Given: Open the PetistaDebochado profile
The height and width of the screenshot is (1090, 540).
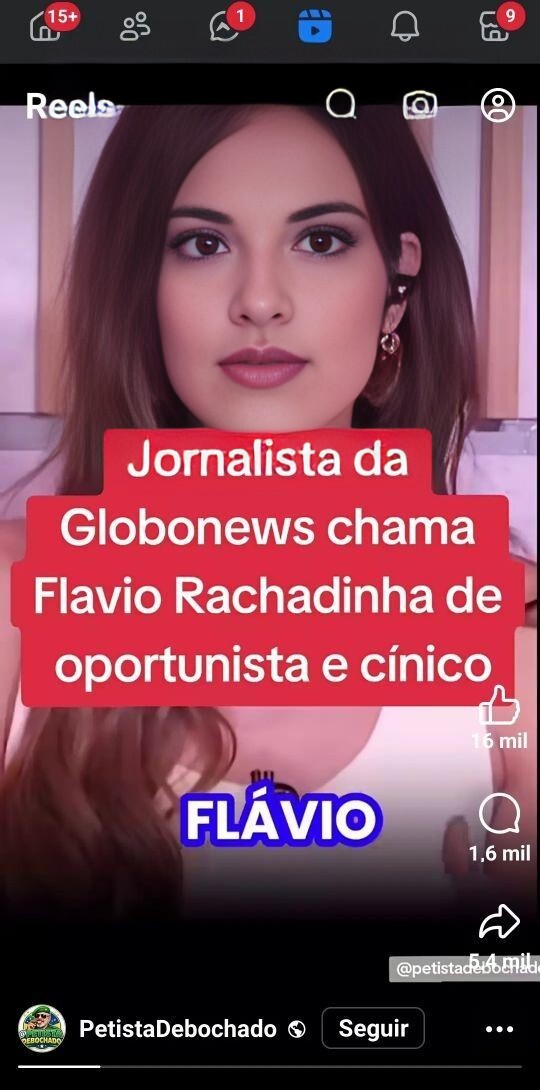Looking at the screenshot, I should 178,1028.
